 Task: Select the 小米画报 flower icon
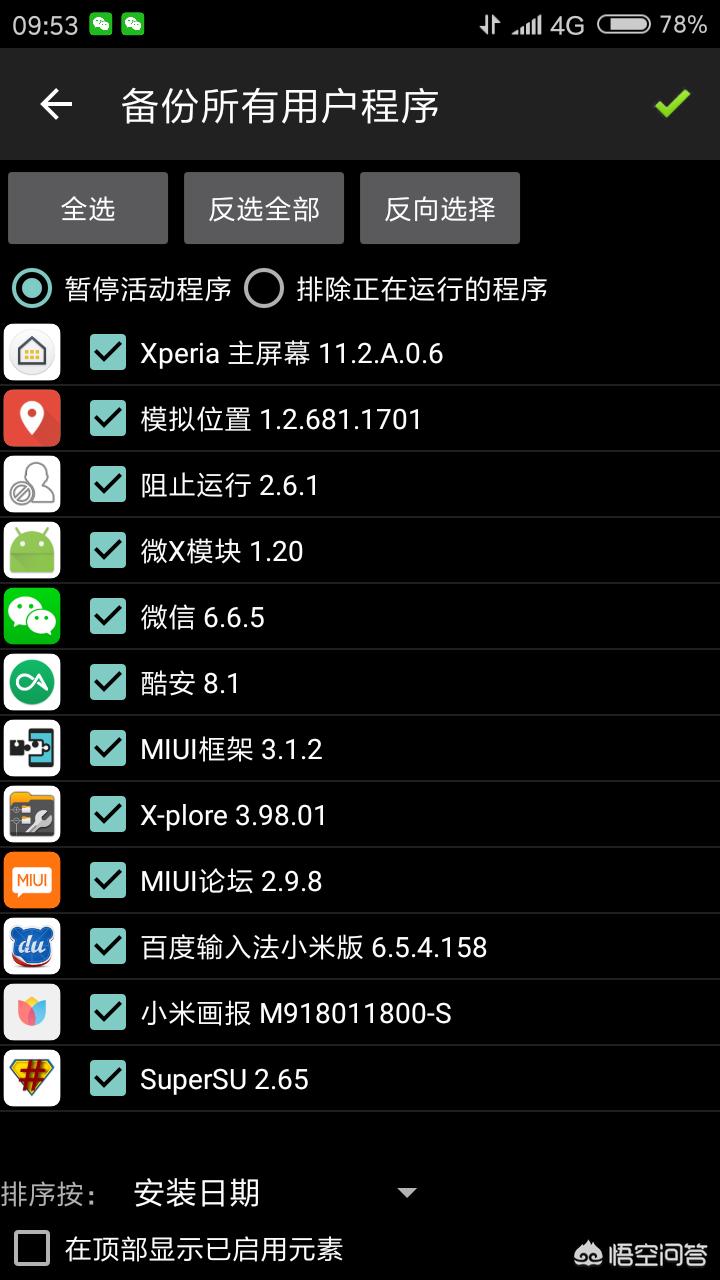click(x=32, y=1012)
